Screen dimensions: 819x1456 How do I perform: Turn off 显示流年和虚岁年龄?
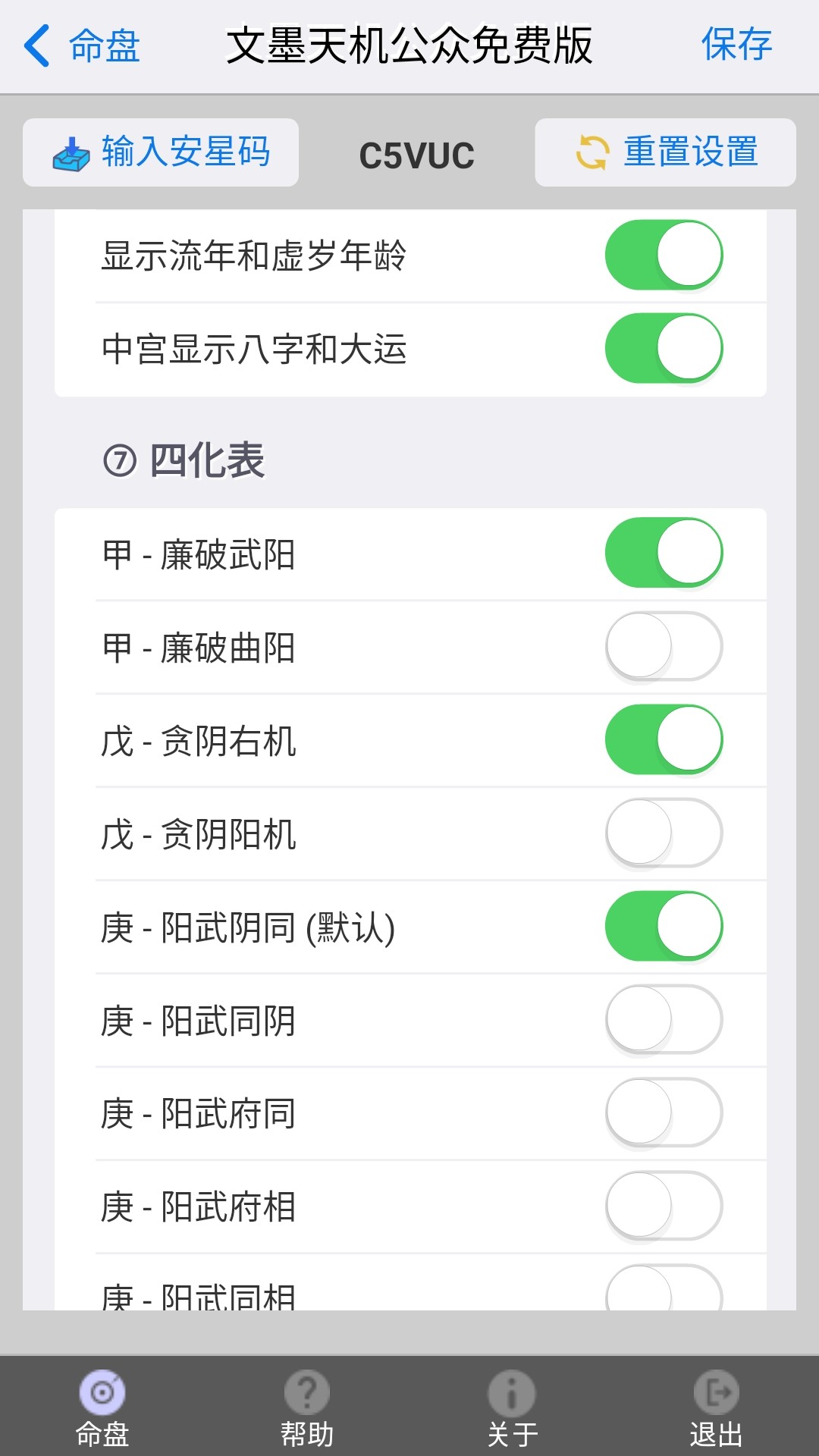tap(664, 256)
